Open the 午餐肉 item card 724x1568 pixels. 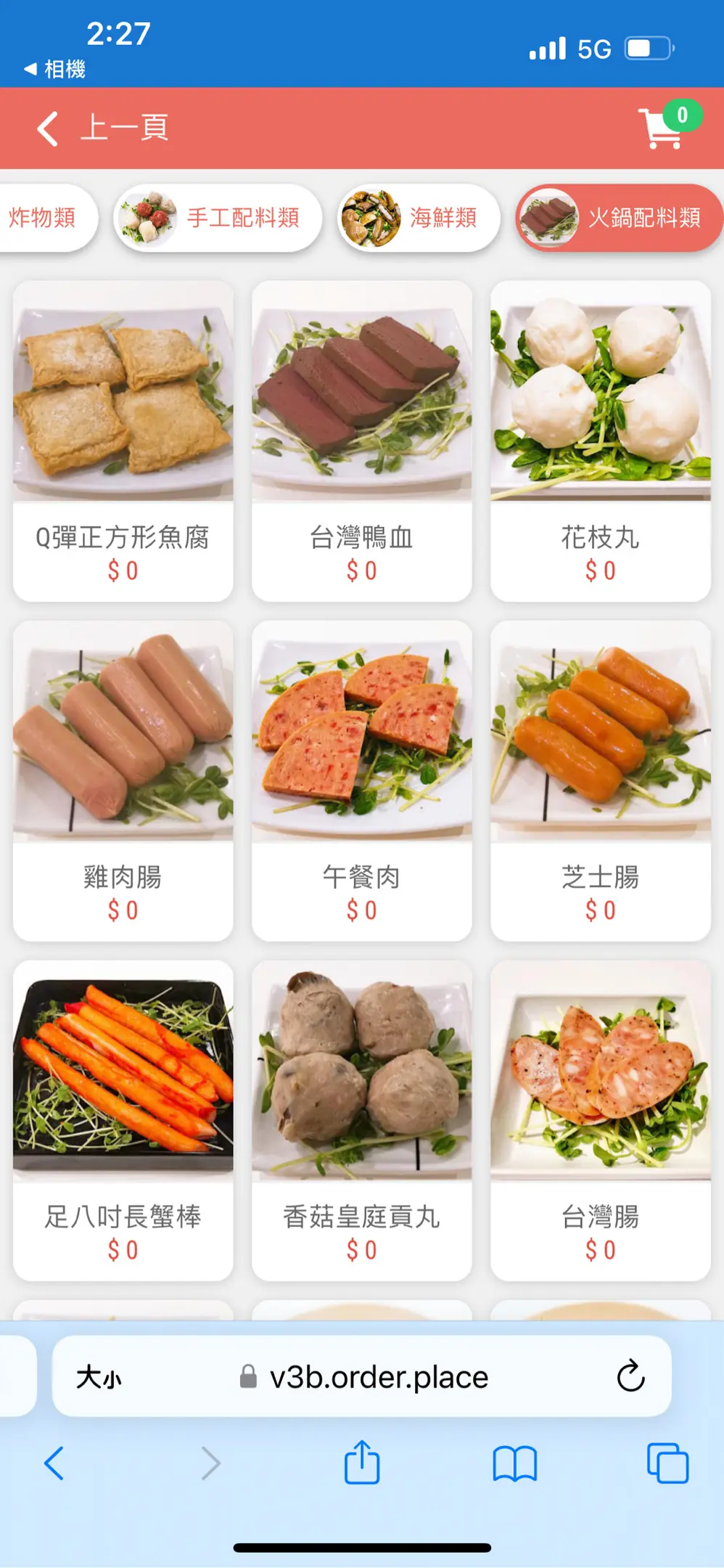(x=361, y=780)
